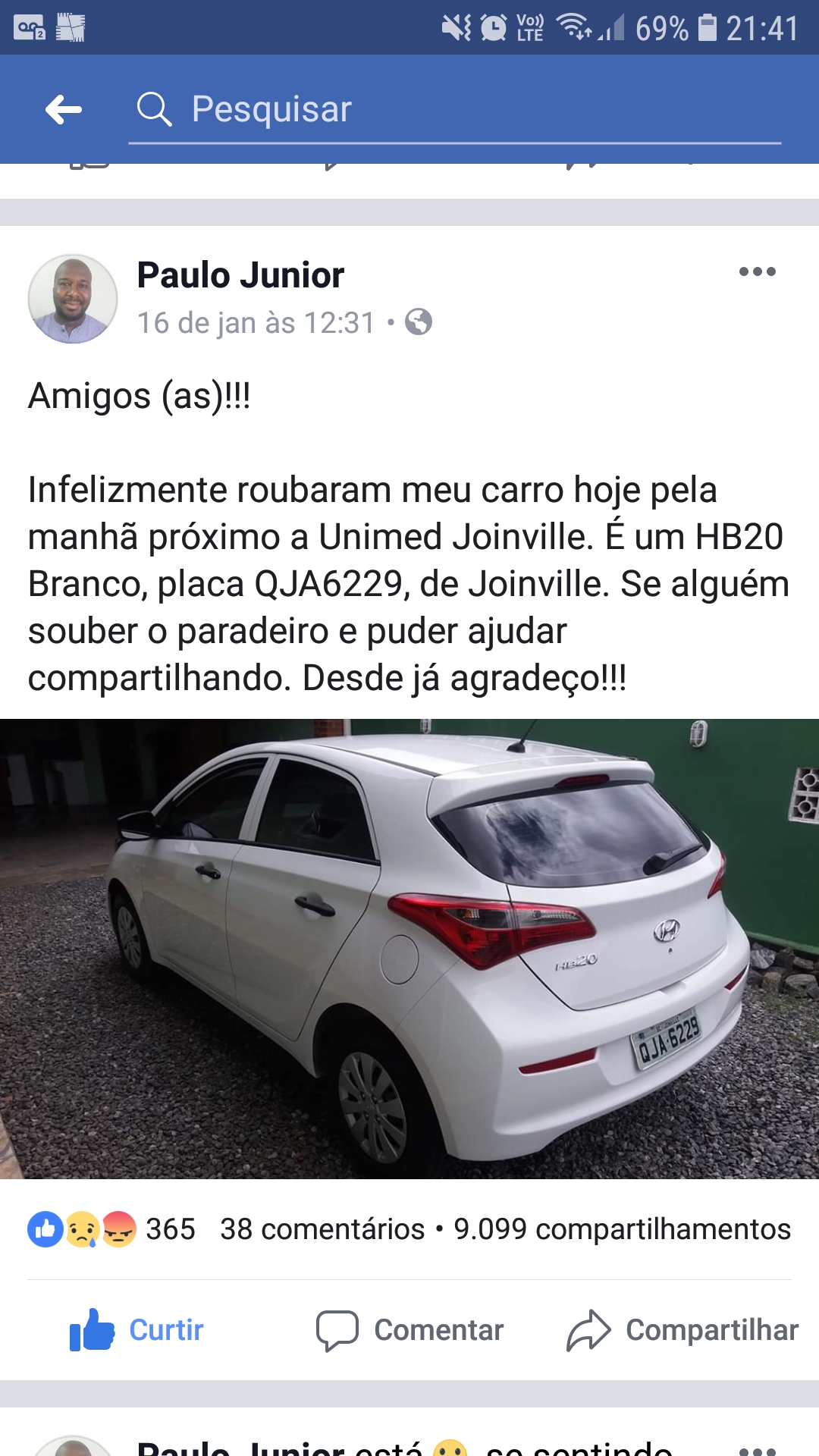
Task: Tap the 365 reactions count
Action: click(x=168, y=1229)
